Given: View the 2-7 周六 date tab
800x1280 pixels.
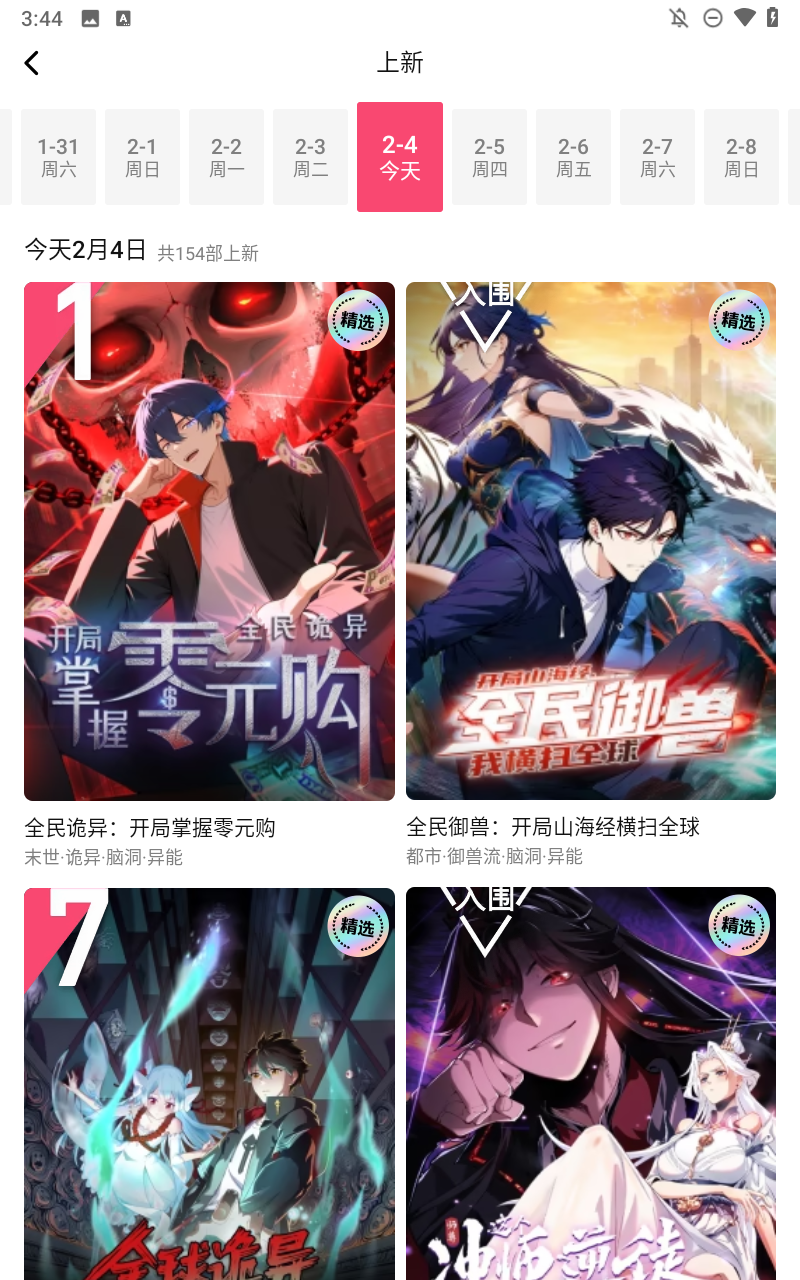Looking at the screenshot, I should [657, 157].
